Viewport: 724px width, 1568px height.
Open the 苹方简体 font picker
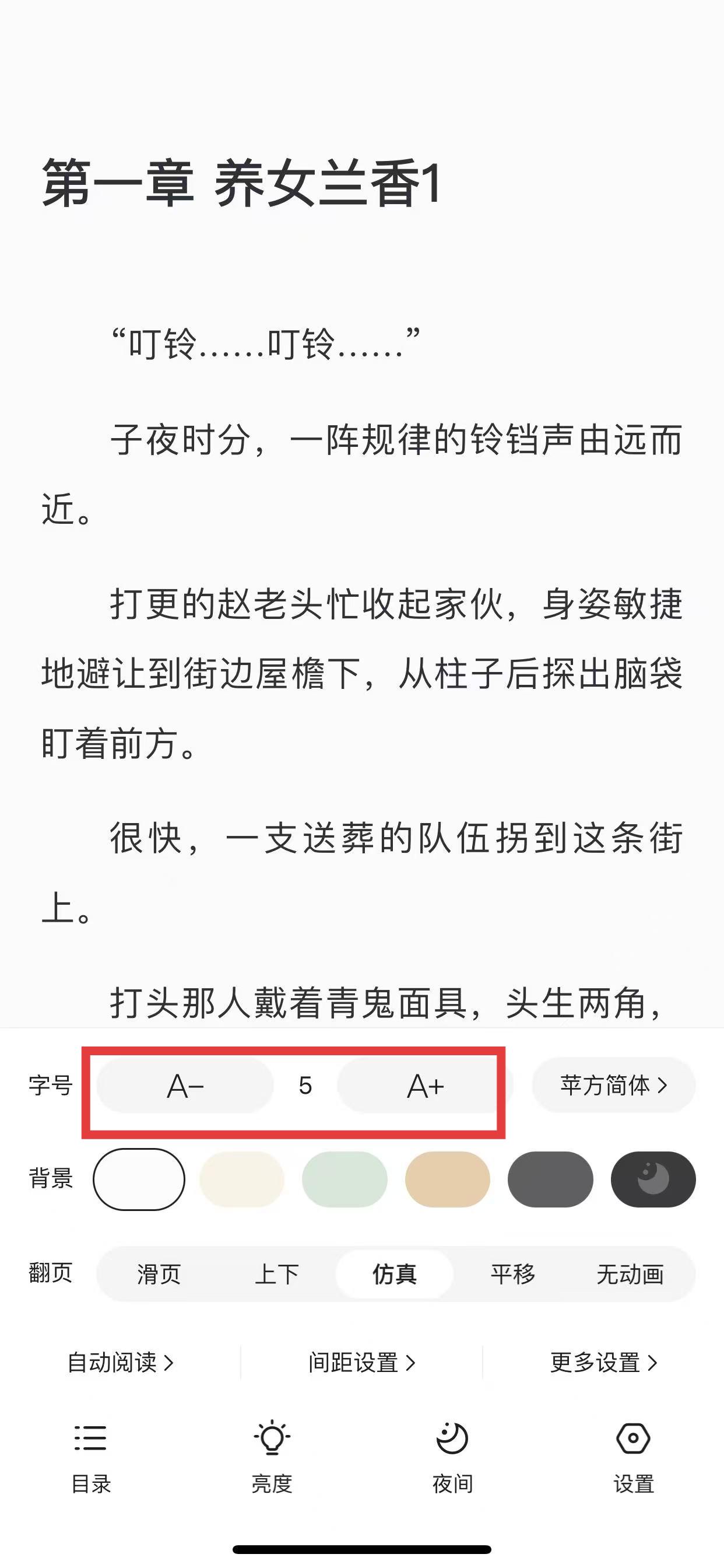coord(613,1086)
